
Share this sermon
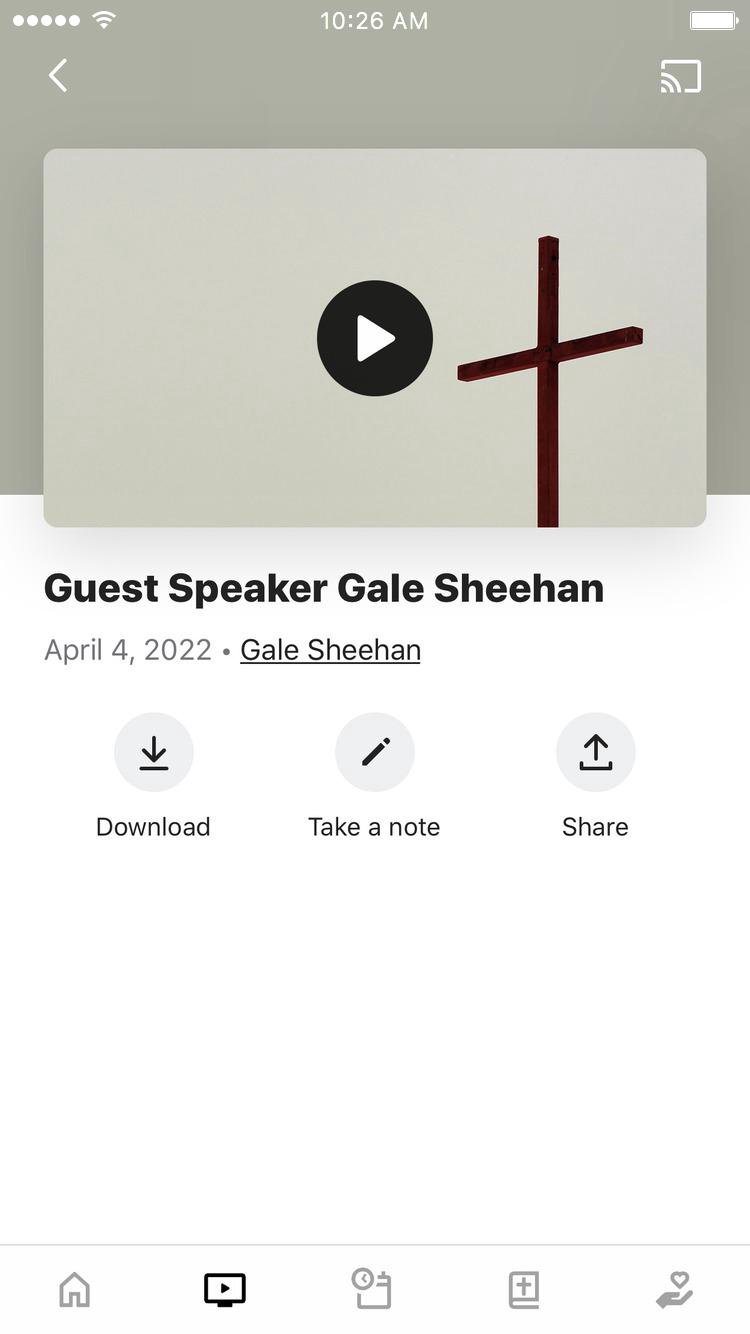coord(595,753)
